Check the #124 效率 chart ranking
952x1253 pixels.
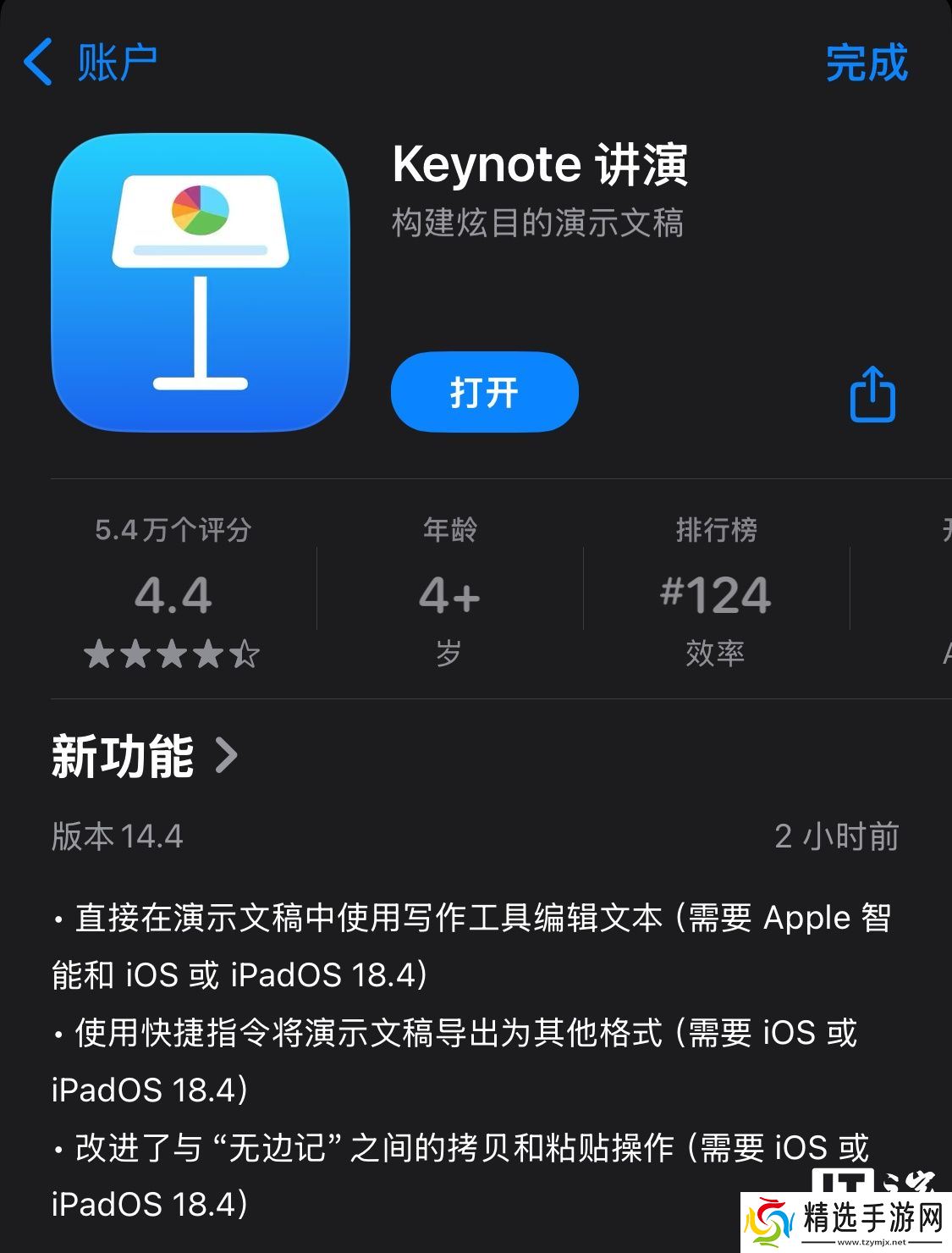point(715,593)
